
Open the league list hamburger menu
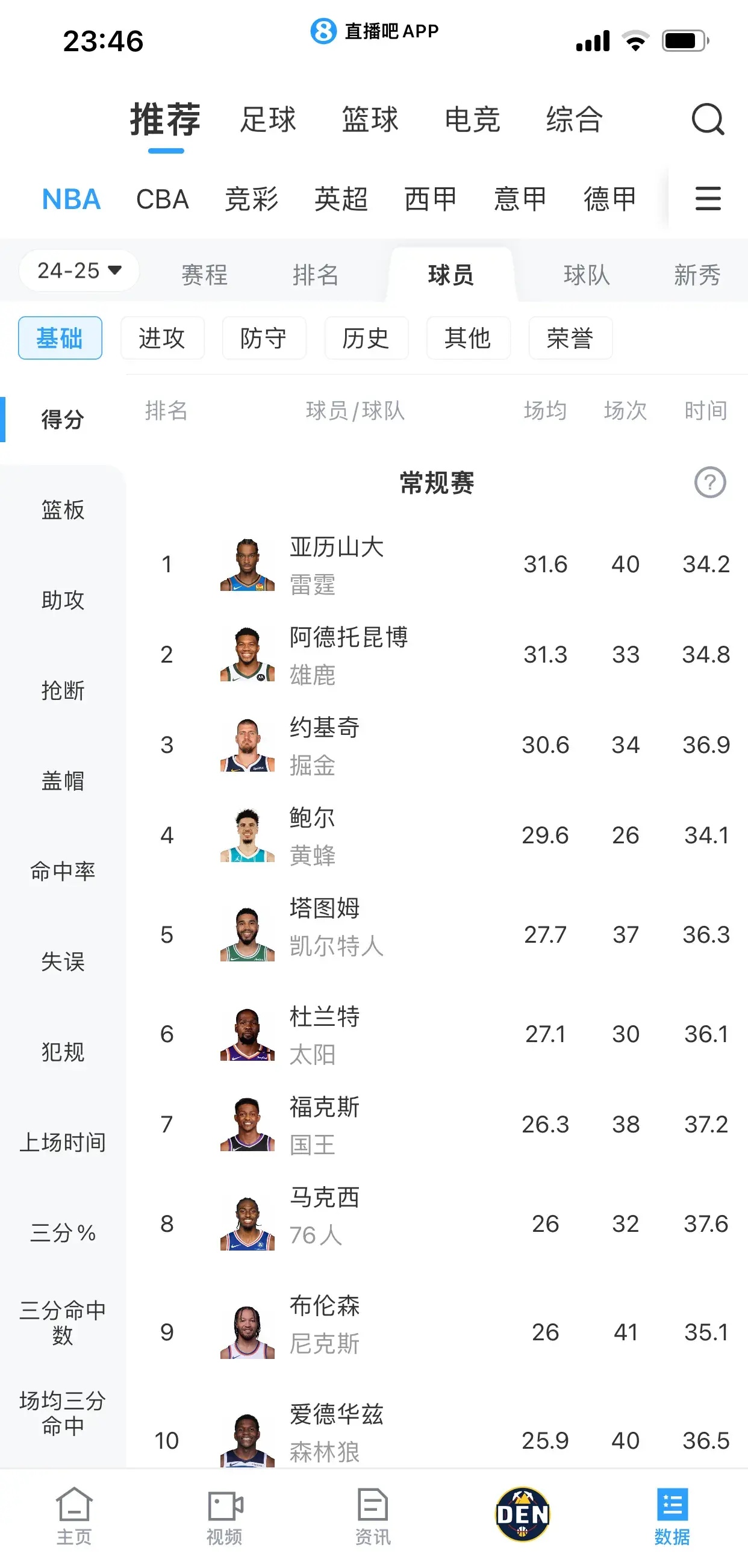point(707,199)
